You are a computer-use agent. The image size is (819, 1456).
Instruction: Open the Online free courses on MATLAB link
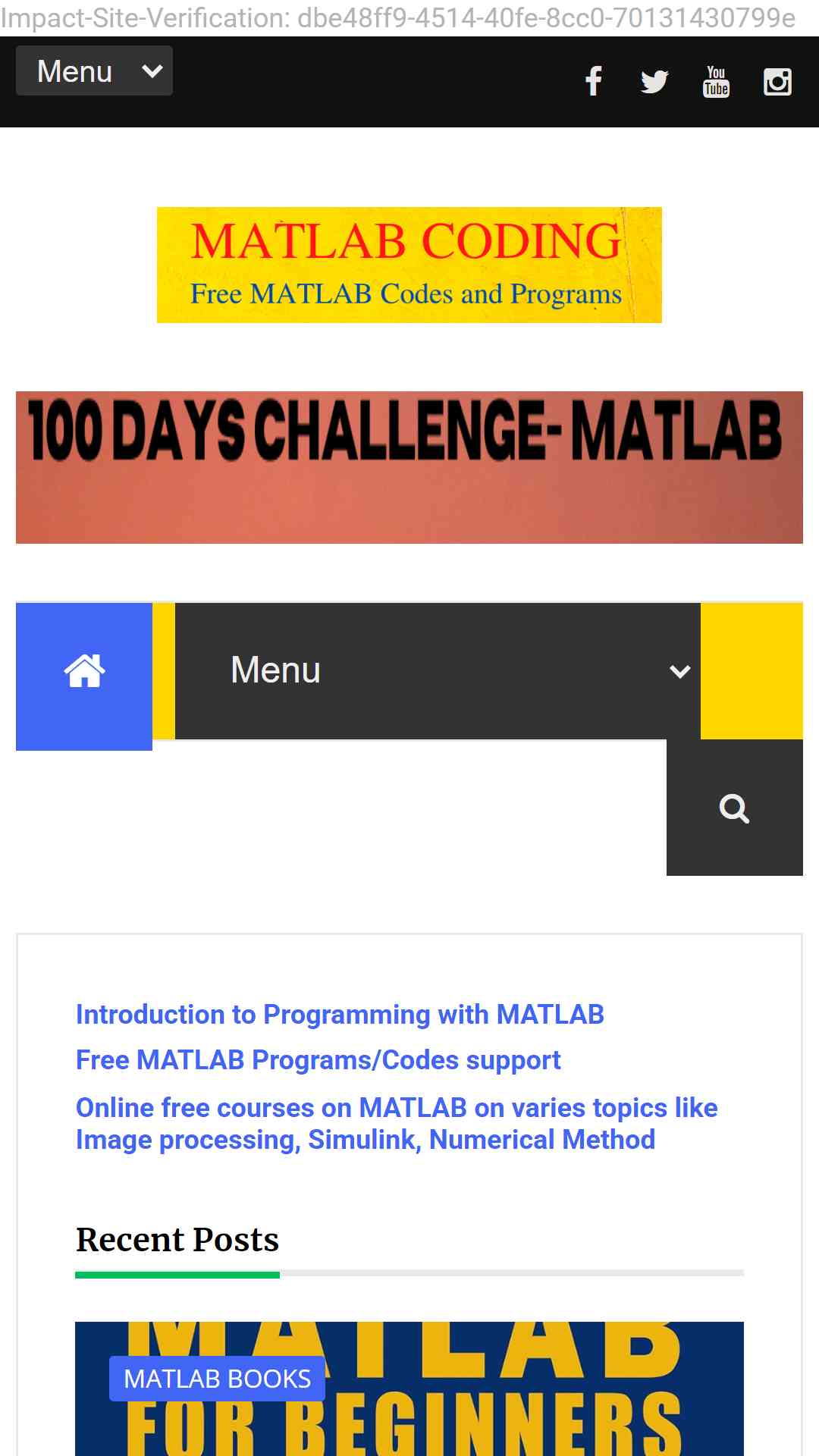397,1124
